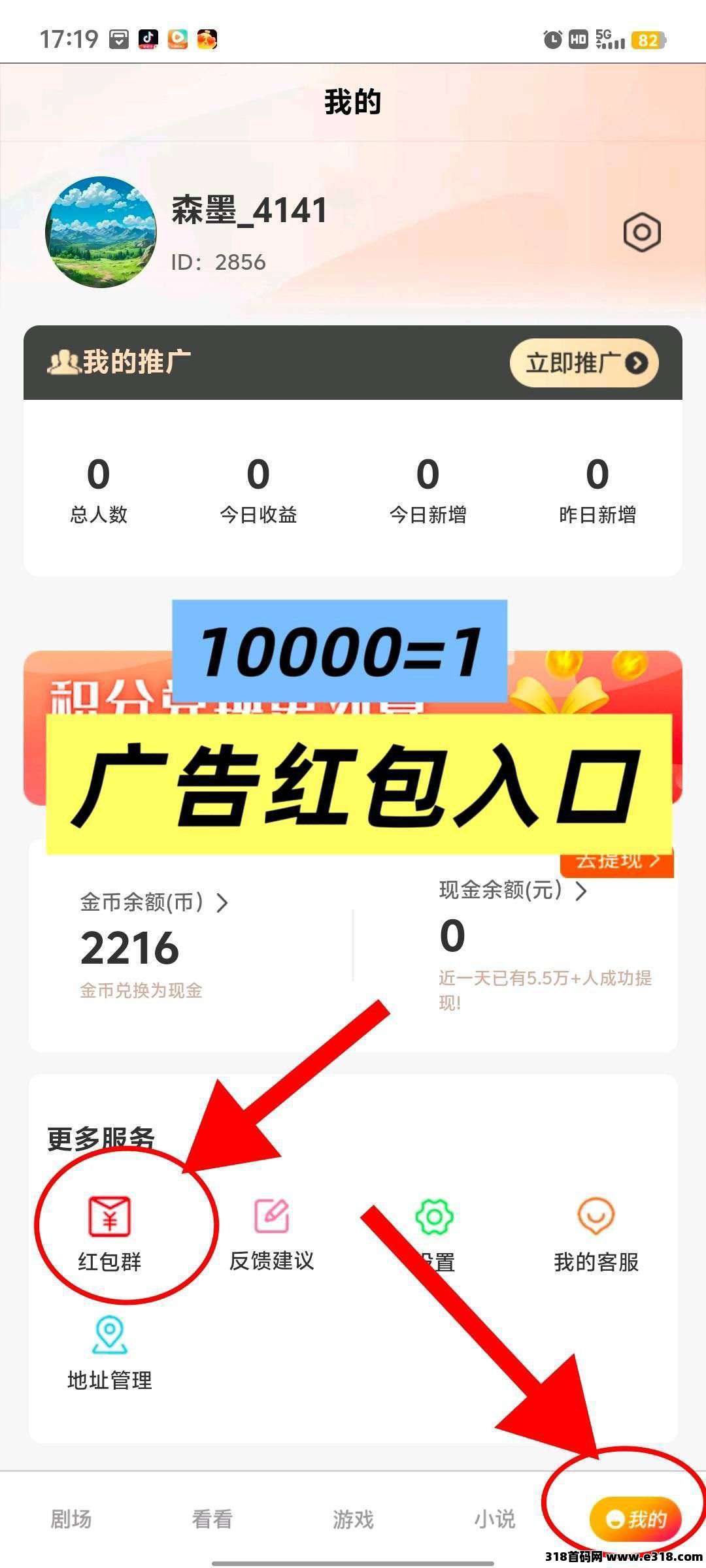Select the 我的 tab
Viewport: 706px width, 1568px height.
pos(635,1519)
